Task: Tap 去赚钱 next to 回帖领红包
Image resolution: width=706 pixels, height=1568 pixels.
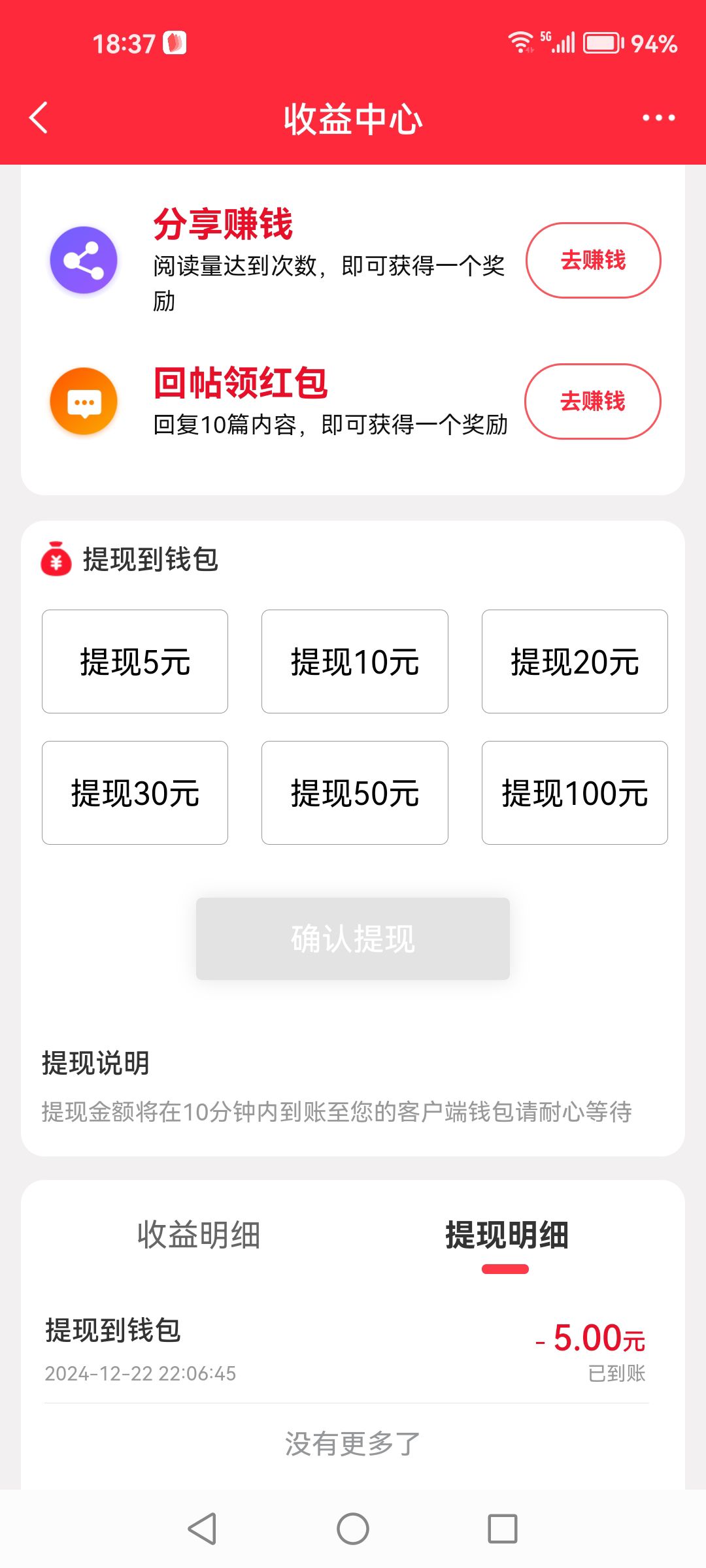Action: click(593, 401)
